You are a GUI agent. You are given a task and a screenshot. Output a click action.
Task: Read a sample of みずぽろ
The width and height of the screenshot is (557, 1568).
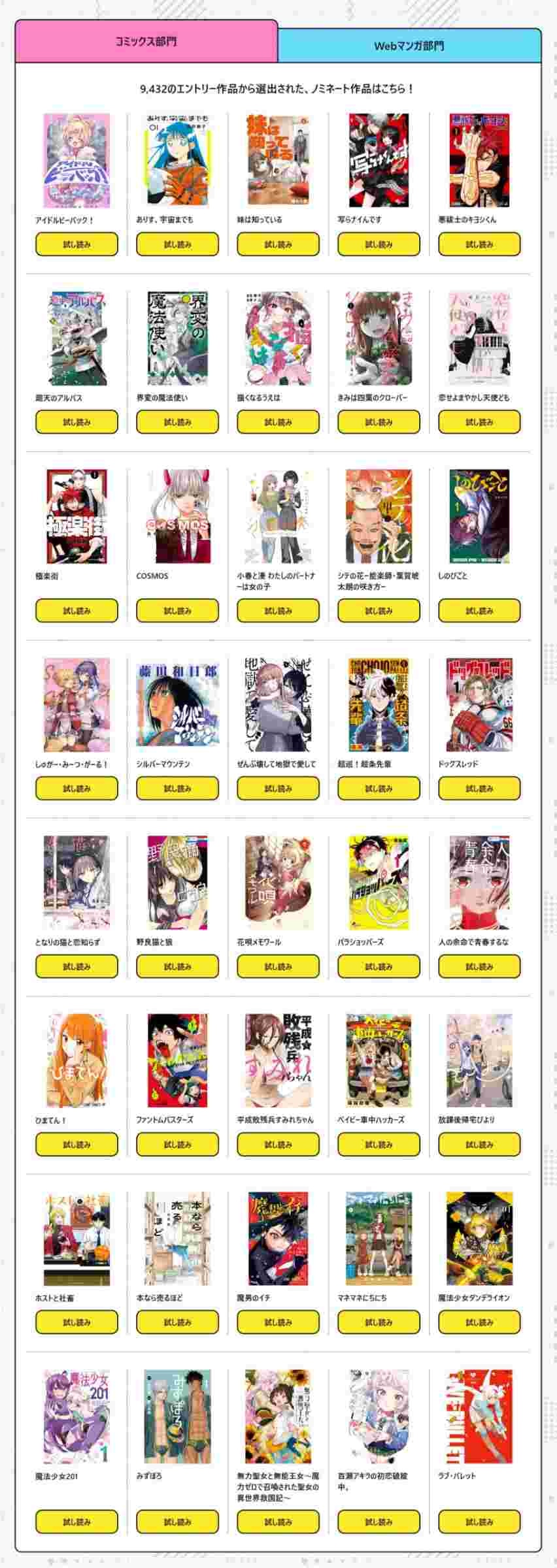[x=177, y=1522]
